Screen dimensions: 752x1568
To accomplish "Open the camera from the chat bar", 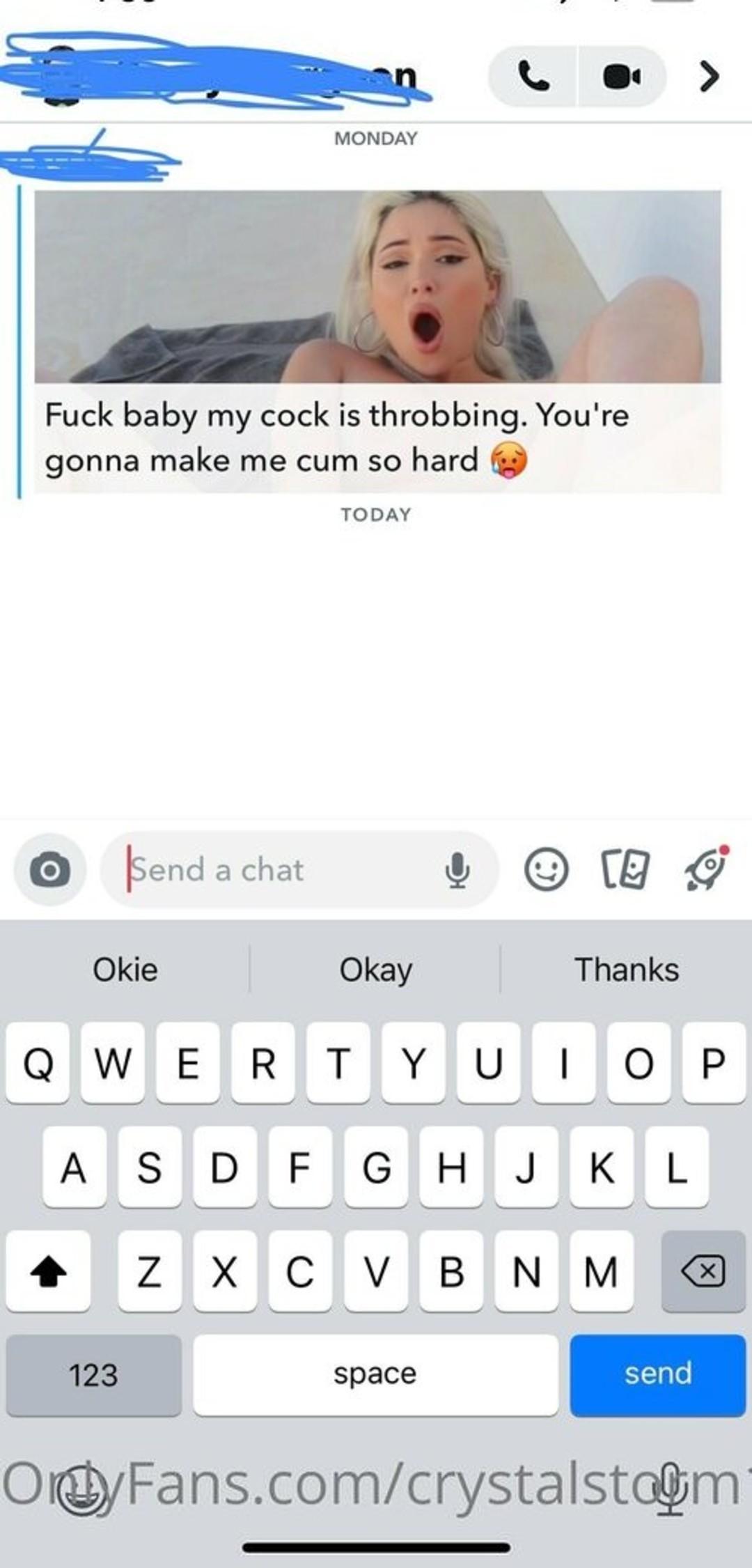I will point(49,870).
